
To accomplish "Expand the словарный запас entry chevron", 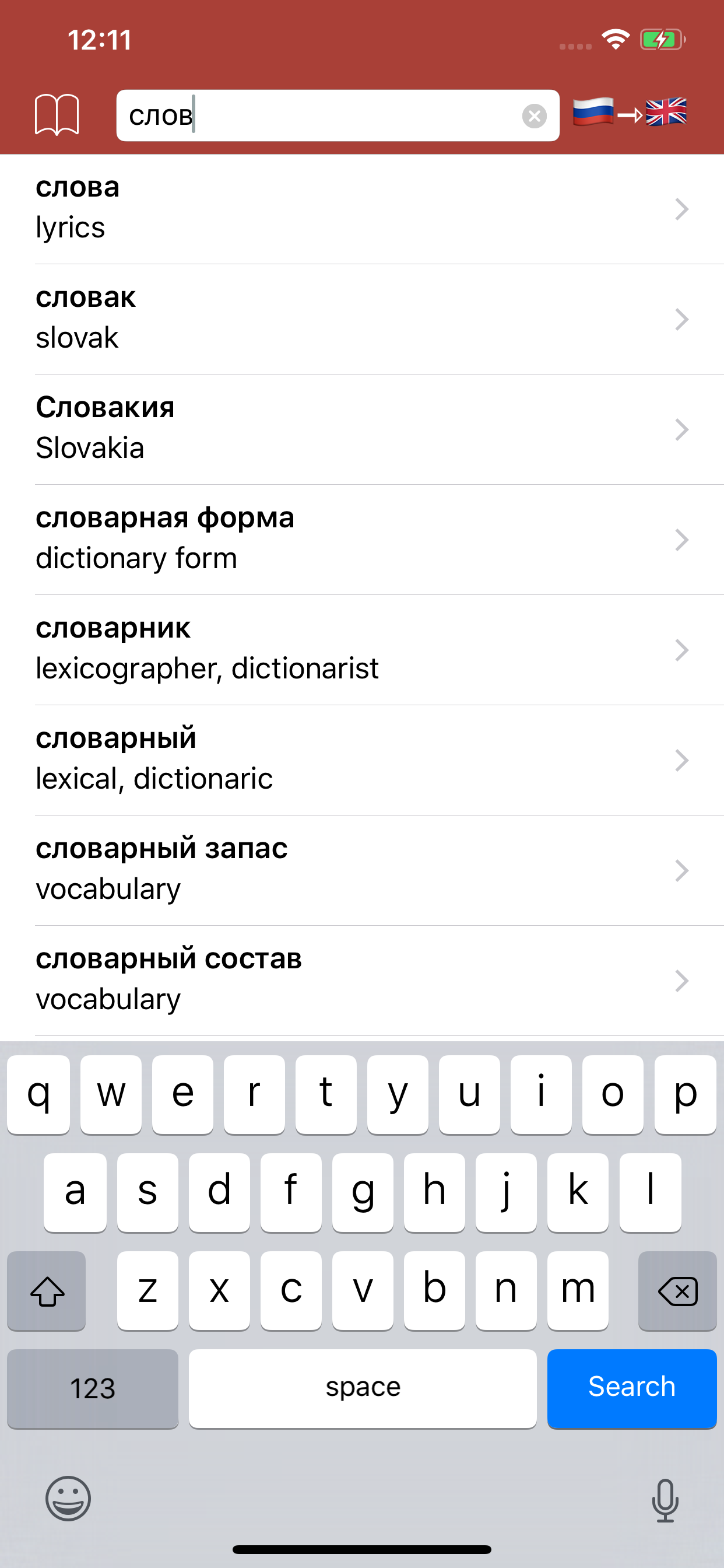I will [x=681, y=870].
